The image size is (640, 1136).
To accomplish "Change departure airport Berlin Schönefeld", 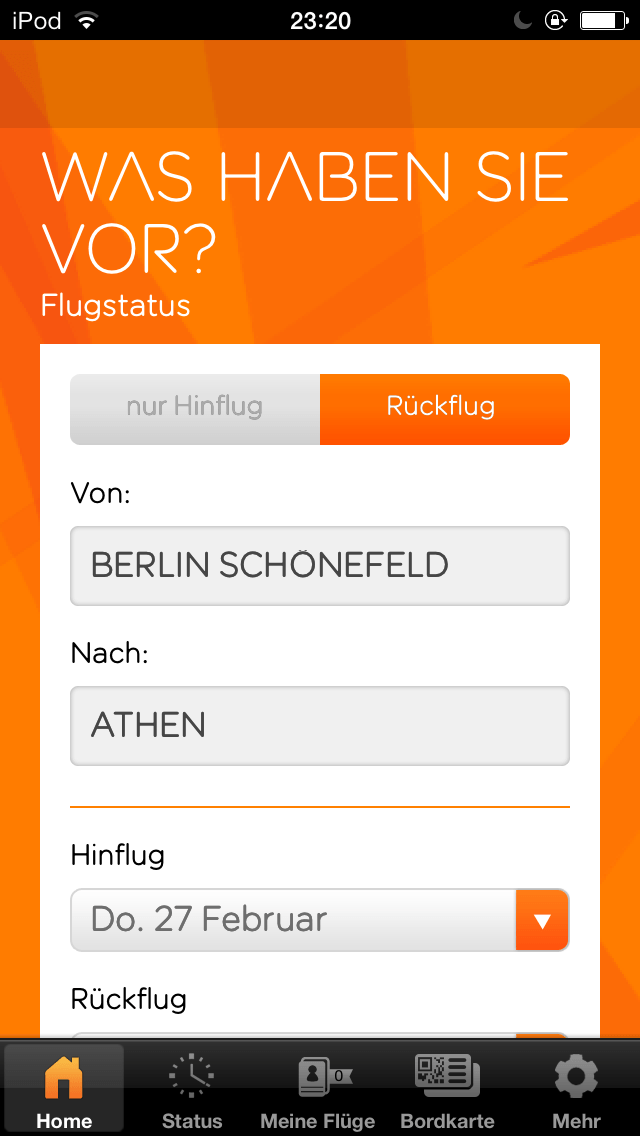I will point(320,566).
